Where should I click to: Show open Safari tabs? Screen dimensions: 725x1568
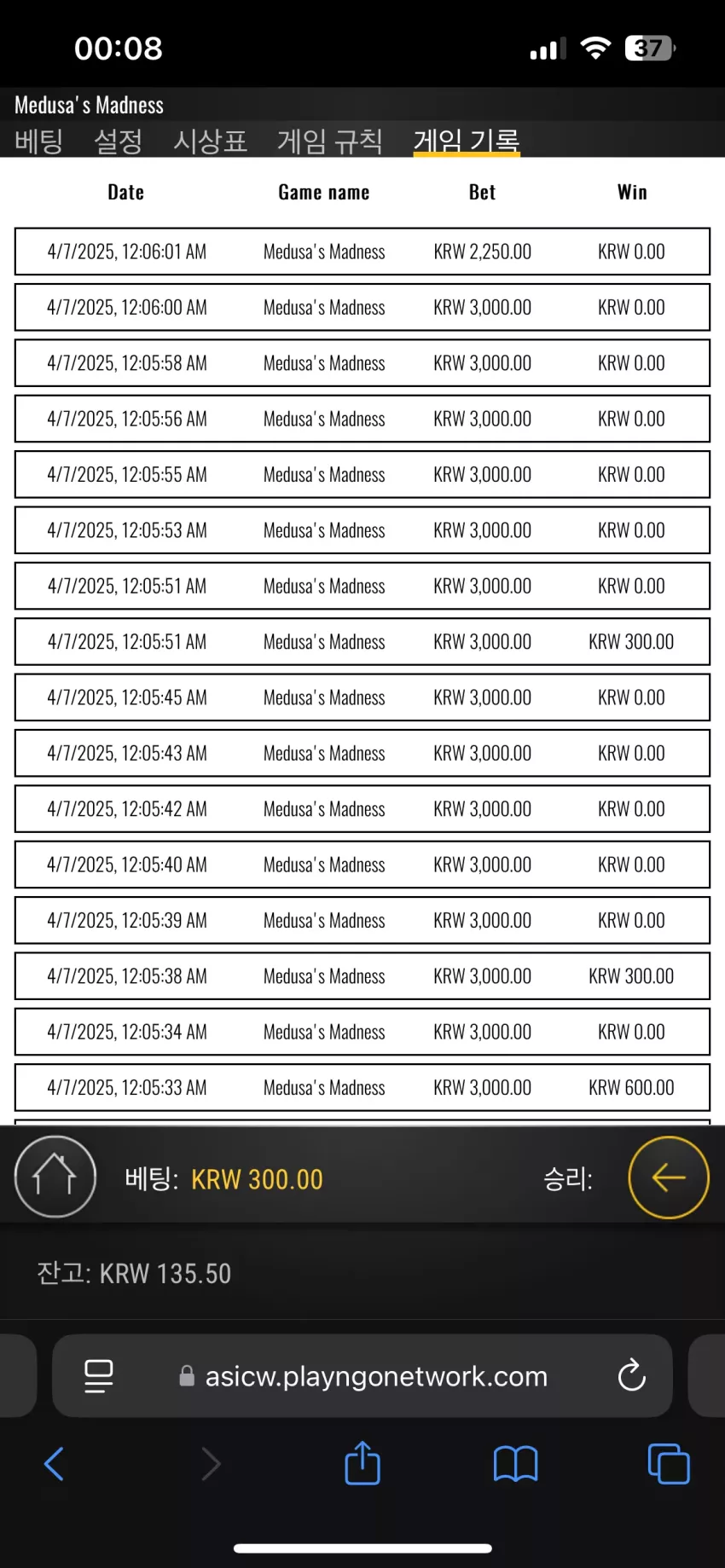(x=669, y=1464)
